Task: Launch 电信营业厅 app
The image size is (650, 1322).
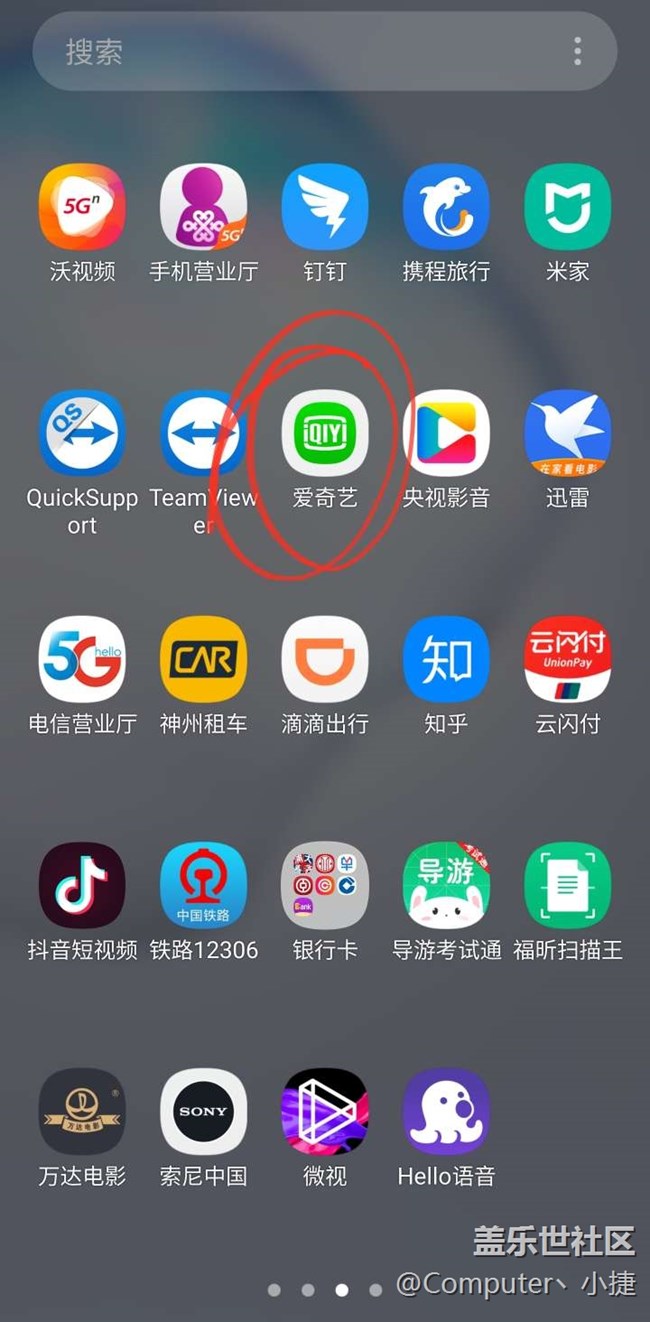Action: pyautogui.click(x=82, y=659)
